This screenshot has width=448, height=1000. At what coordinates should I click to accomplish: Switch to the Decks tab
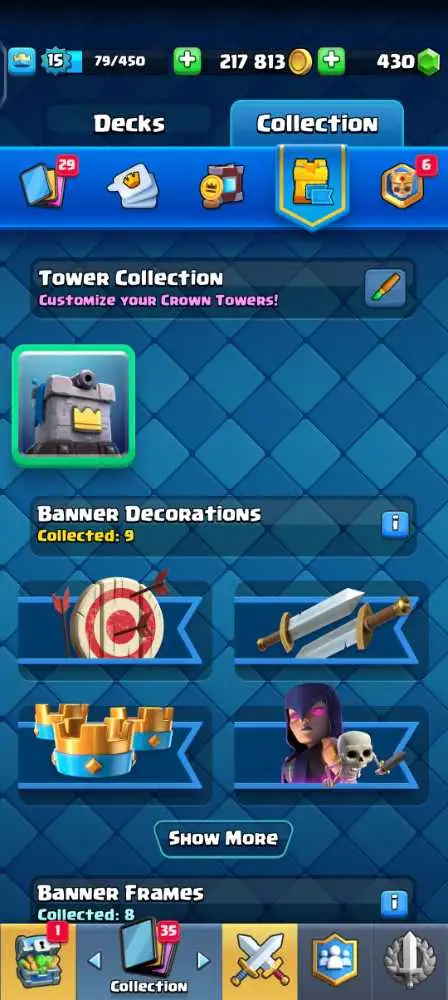[130, 124]
